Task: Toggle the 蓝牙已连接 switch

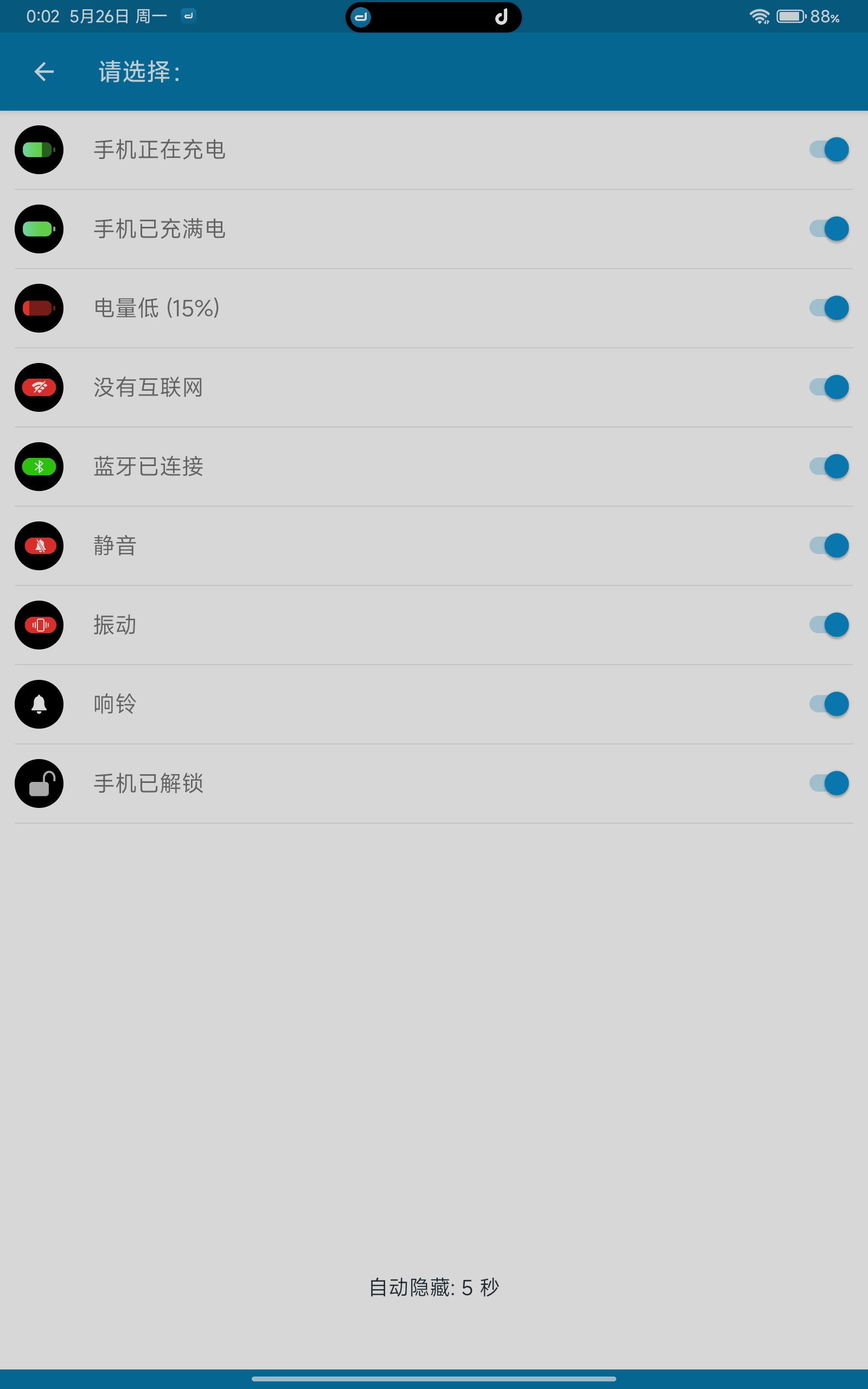Action: click(829, 467)
